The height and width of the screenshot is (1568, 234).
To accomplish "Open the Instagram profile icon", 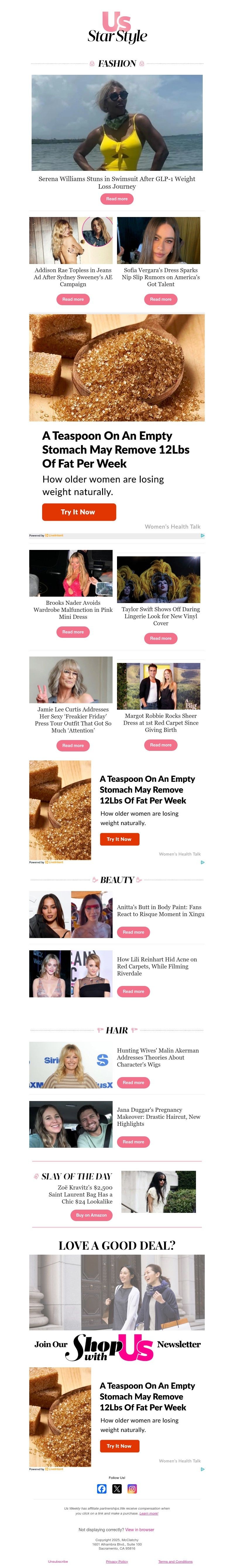I will click(132, 1489).
